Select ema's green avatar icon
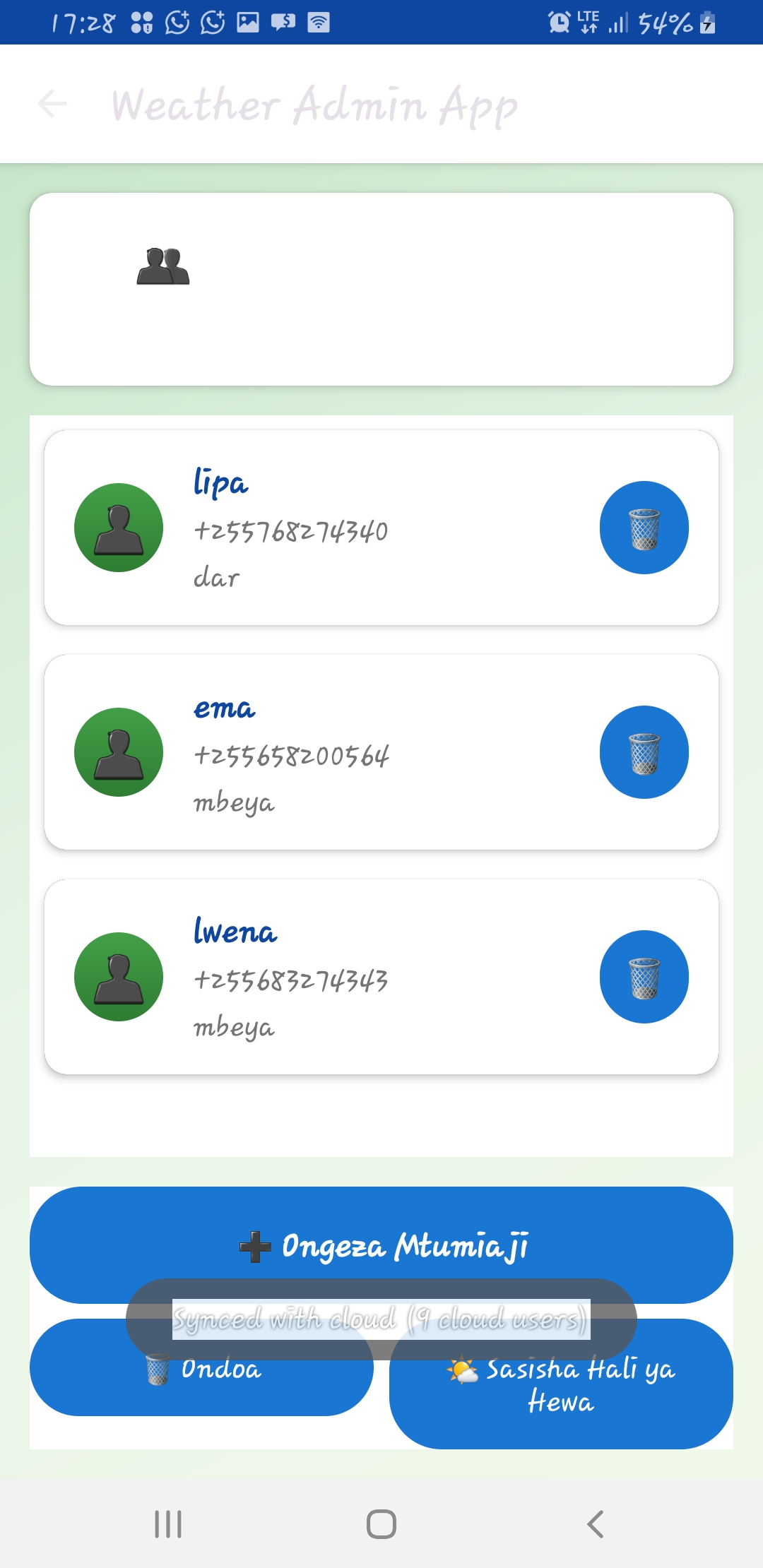763x1568 pixels. coord(119,752)
